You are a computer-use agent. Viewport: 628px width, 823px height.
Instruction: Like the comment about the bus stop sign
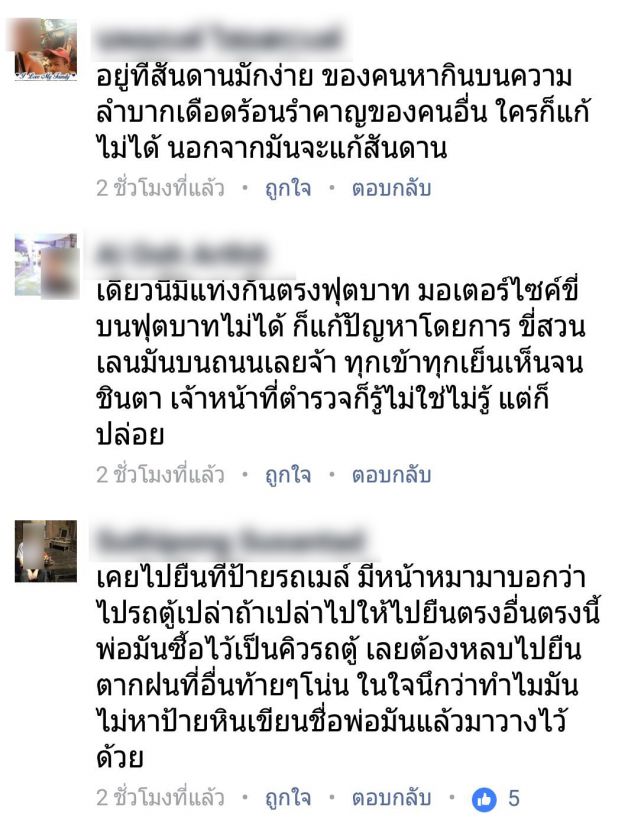coord(287,798)
